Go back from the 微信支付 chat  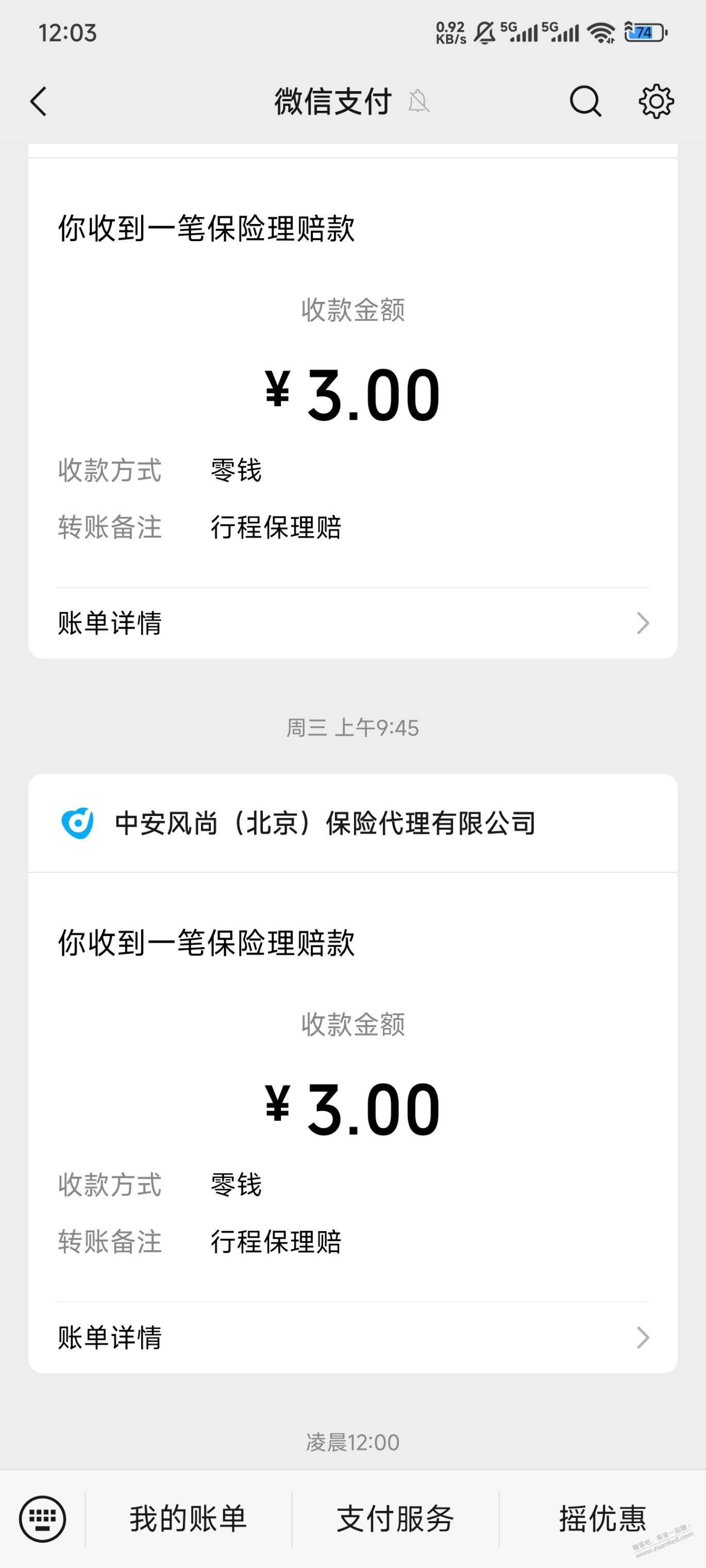[38, 101]
